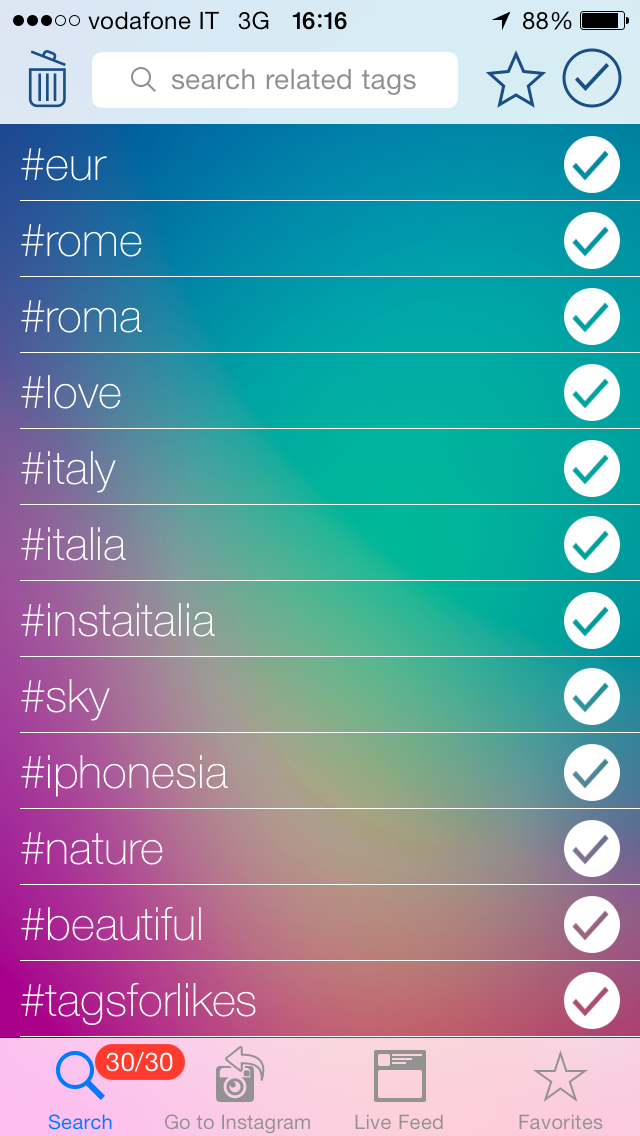Image resolution: width=640 pixels, height=1136 pixels.
Task: Tap the star icon in the top bar
Action: click(x=515, y=80)
